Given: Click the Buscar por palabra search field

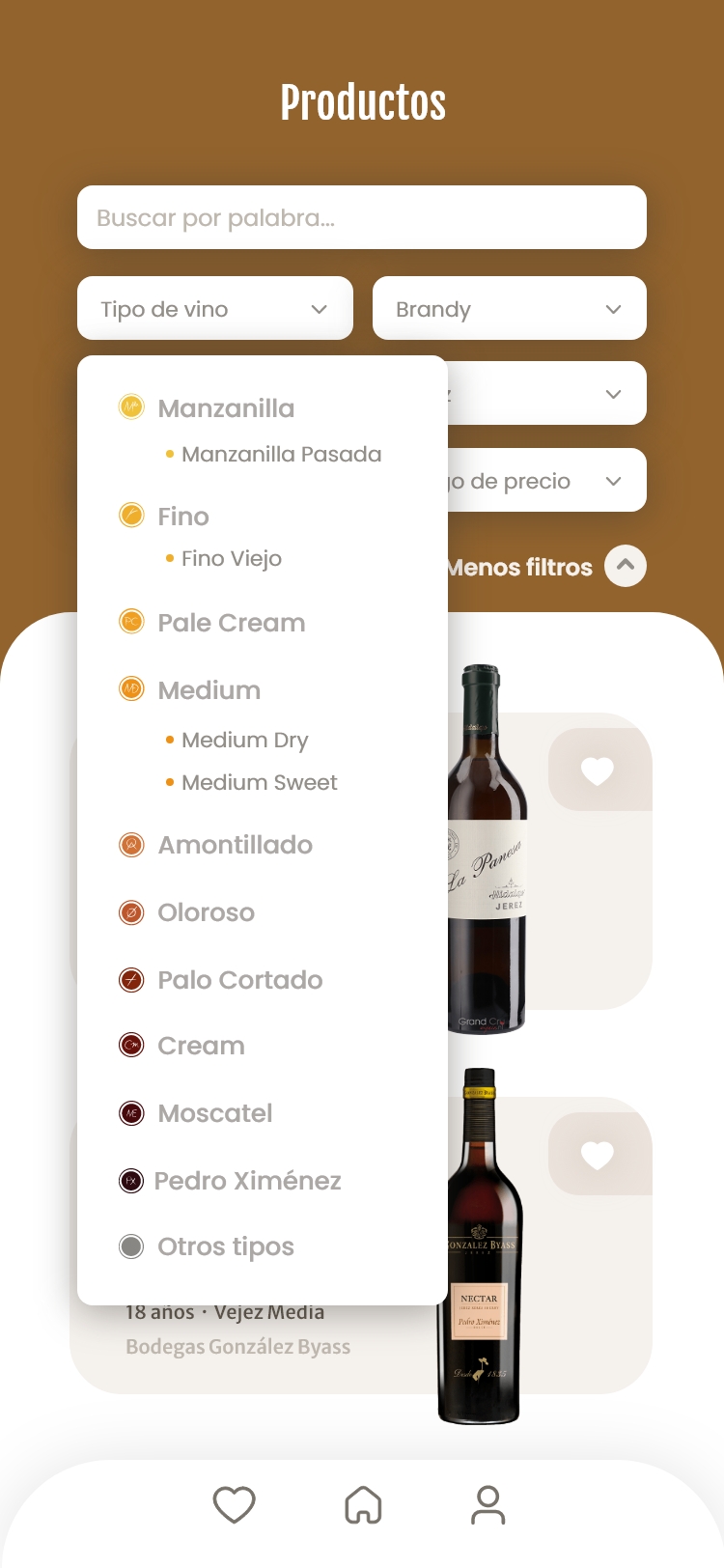Looking at the screenshot, I should coord(362,217).
